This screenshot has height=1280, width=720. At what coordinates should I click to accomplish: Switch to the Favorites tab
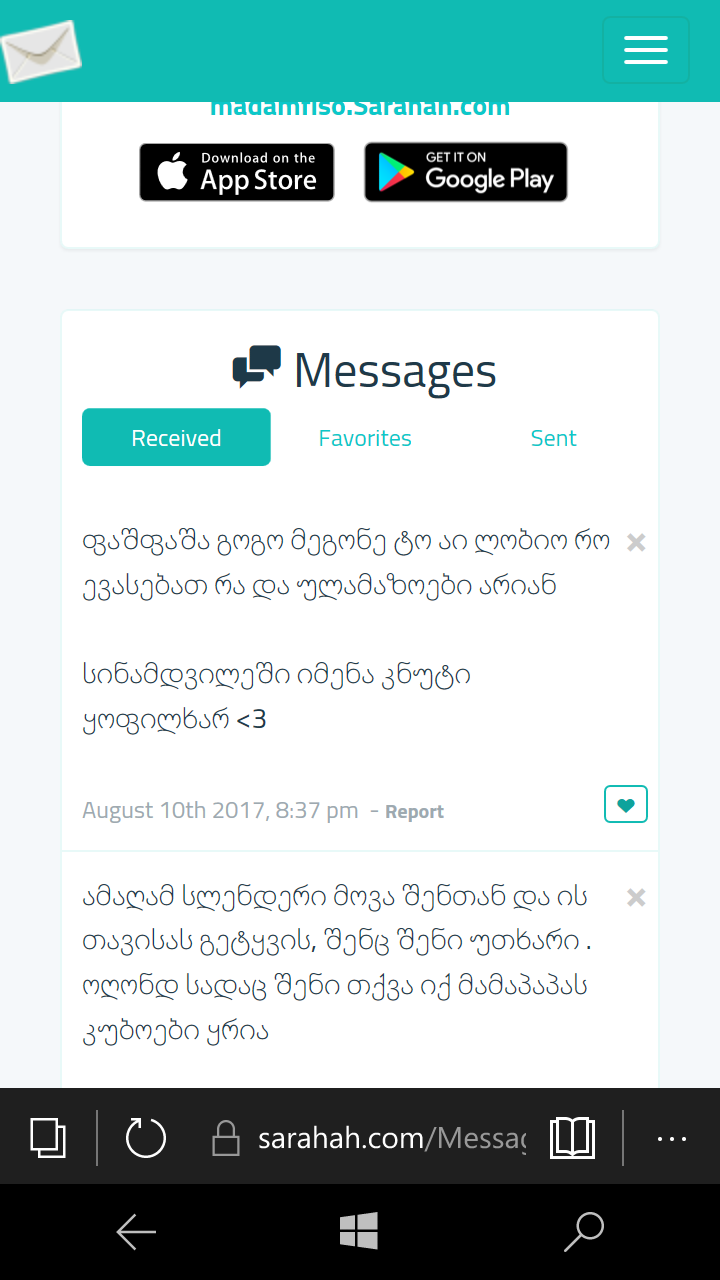point(365,438)
